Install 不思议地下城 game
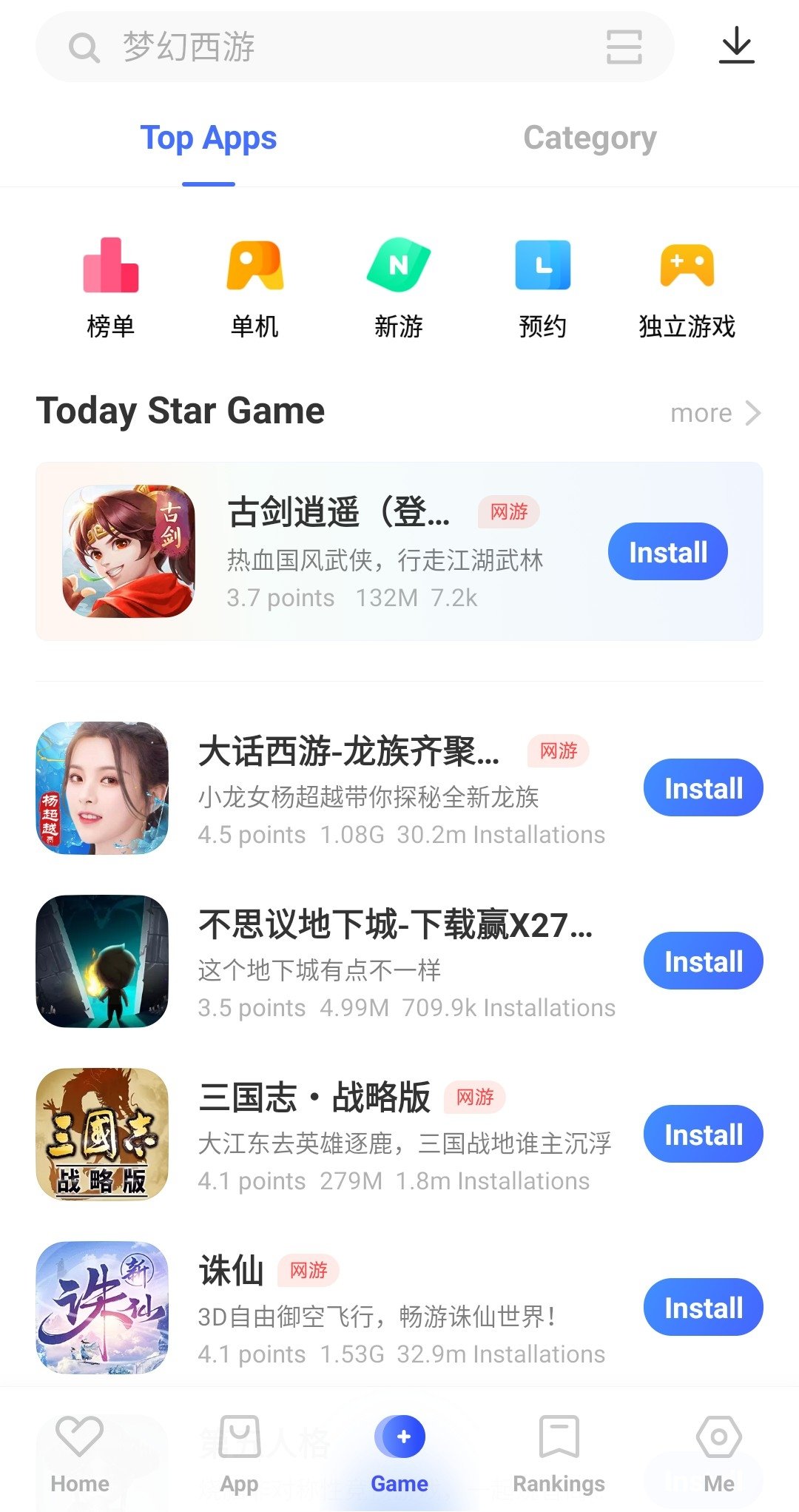Screen dimensions: 799x1512 click(x=703, y=961)
